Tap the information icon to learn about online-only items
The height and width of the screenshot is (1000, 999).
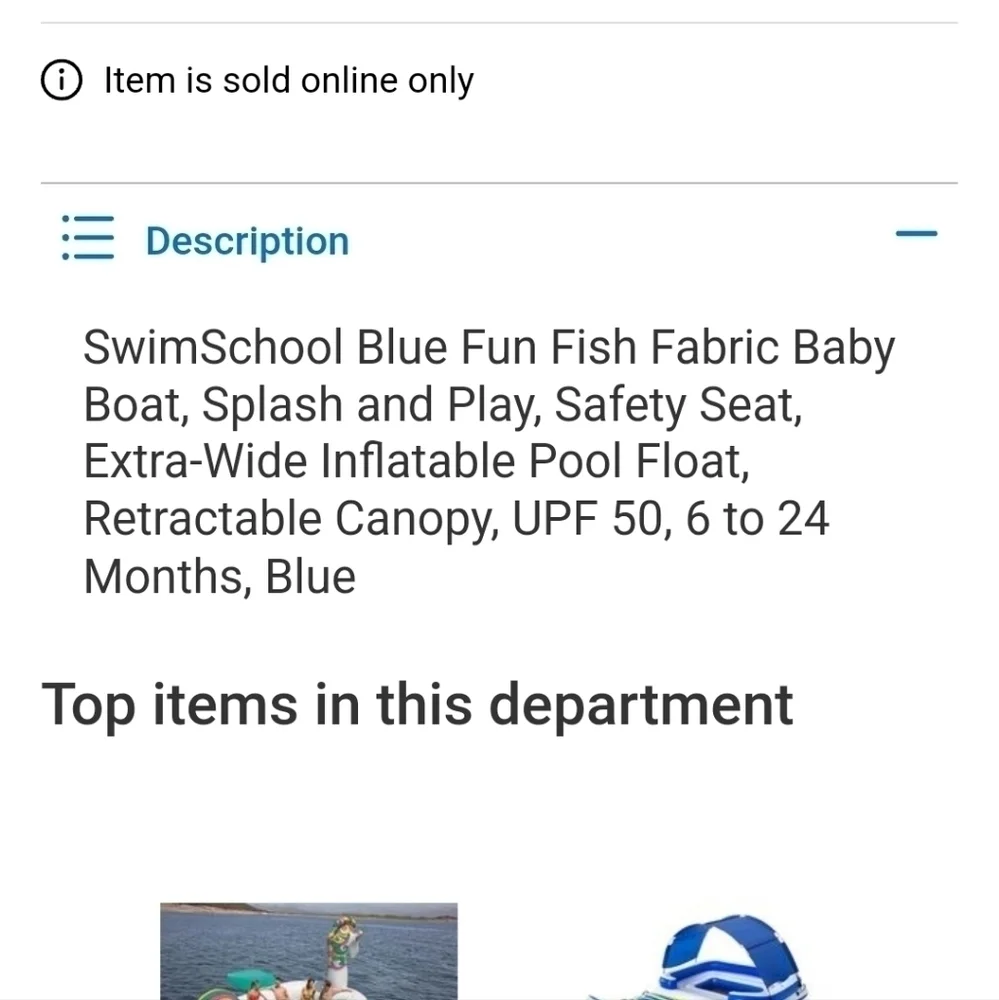pyautogui.click(x=61, y=80)
